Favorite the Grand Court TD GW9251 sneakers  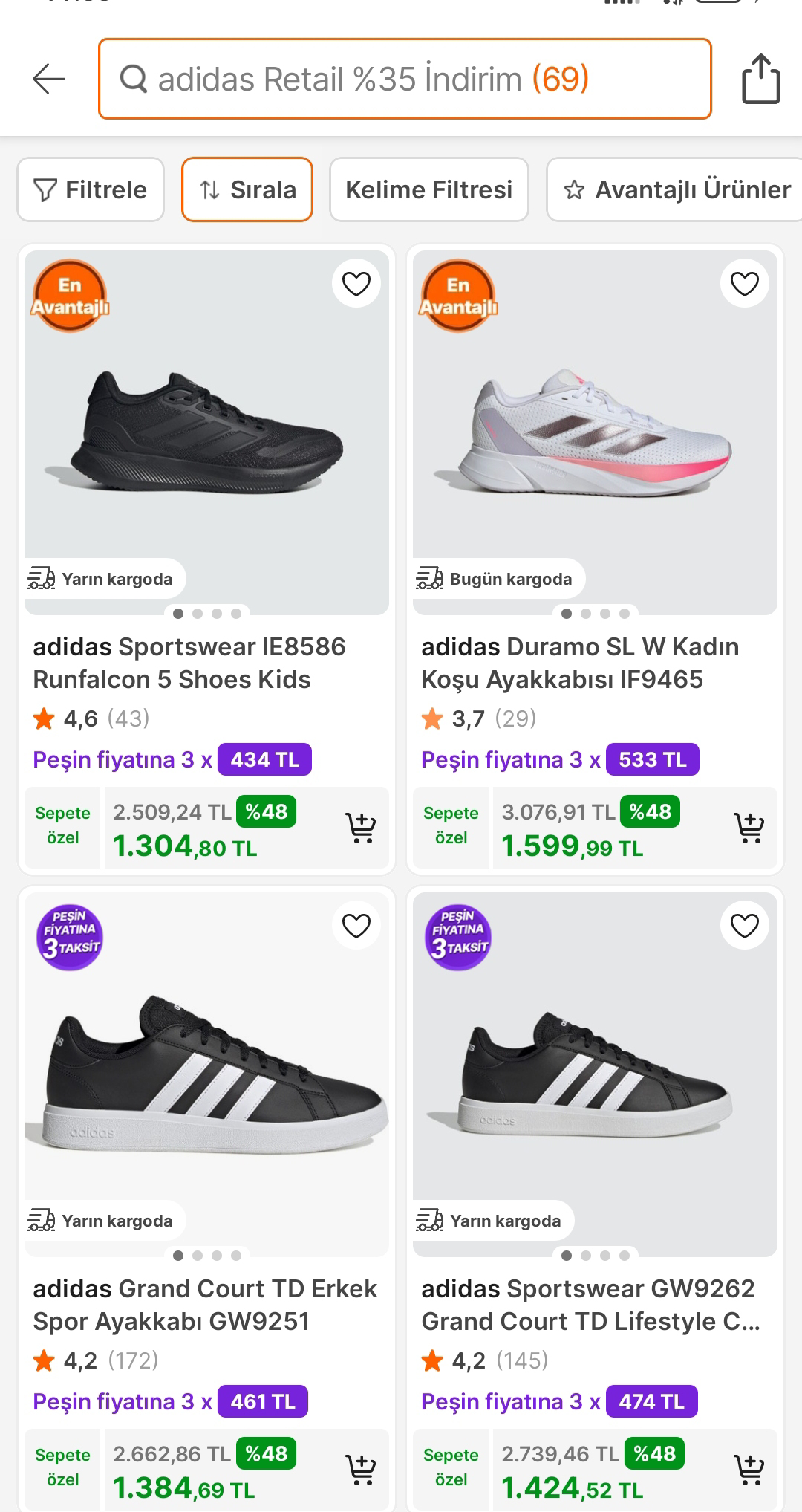click(356, 925)
